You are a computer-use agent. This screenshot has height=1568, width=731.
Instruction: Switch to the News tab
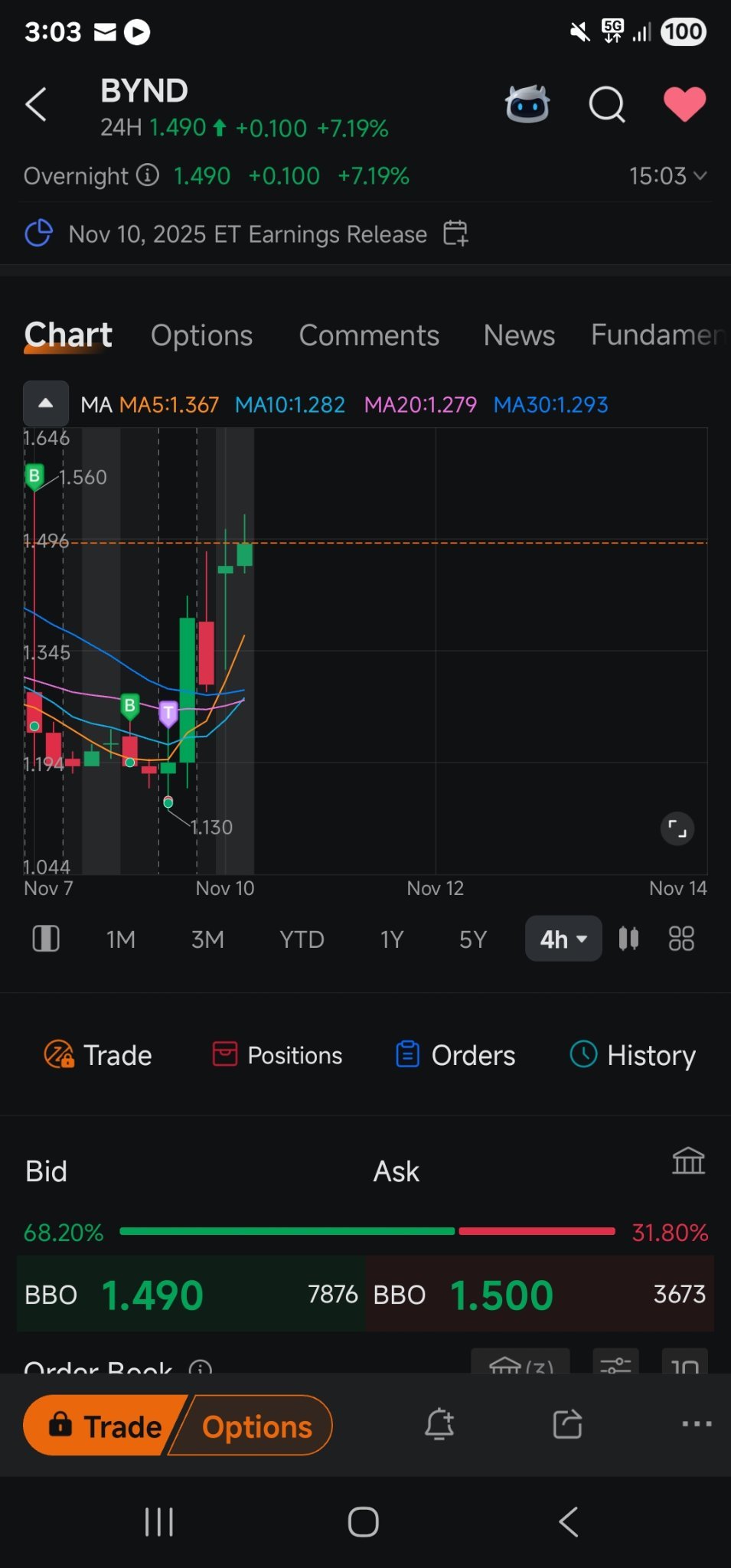519,335
